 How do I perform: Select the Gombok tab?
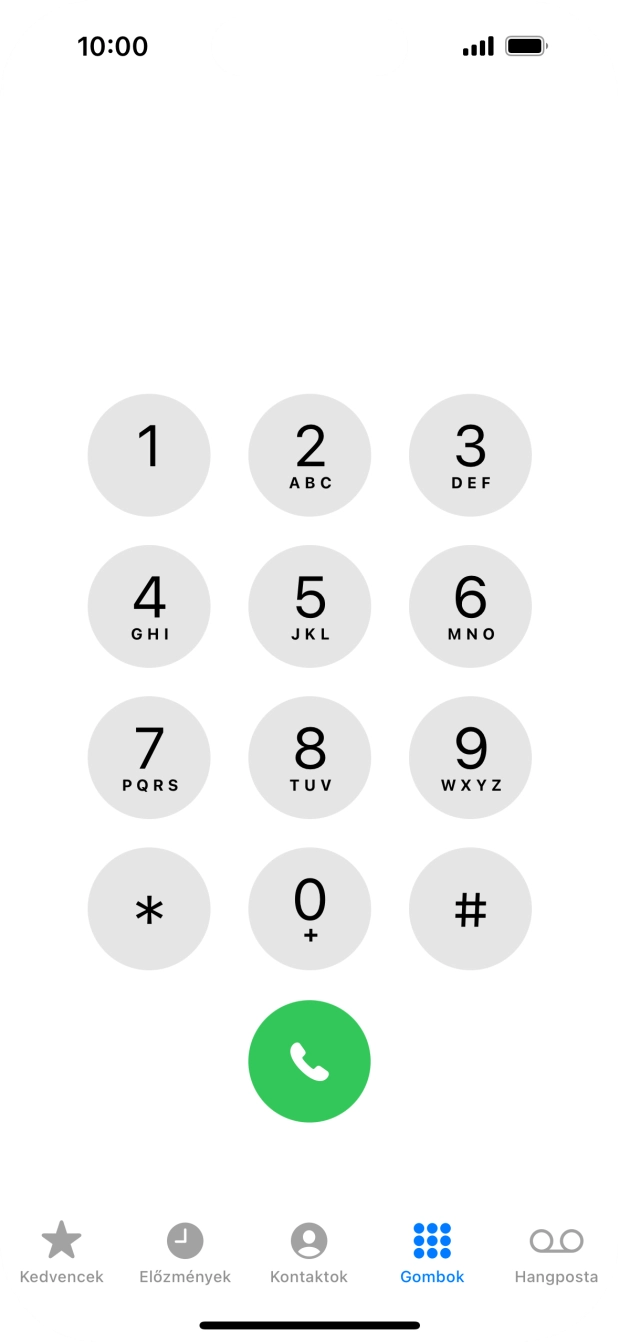[x=432, y=1252]
